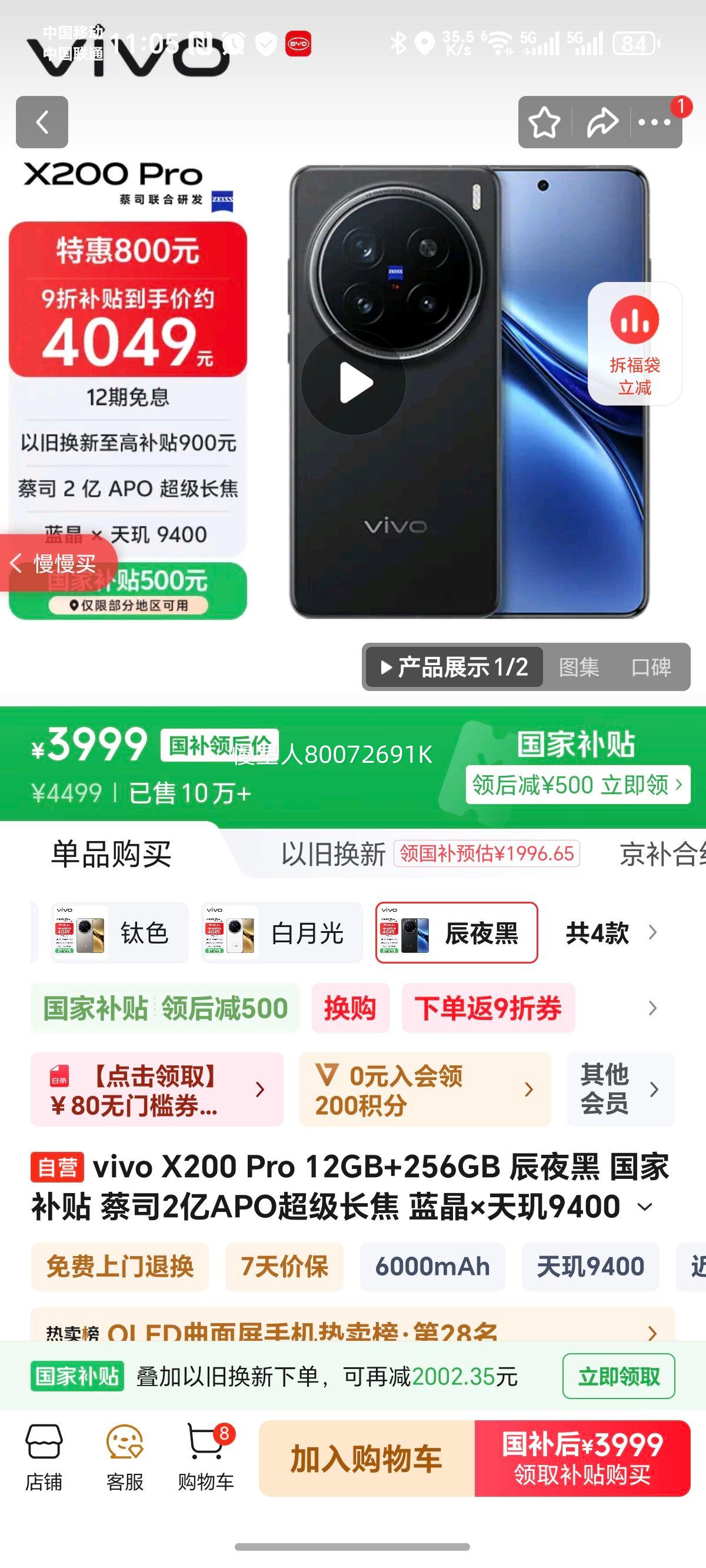
Task: Switch to the 图集 tab
Action: click(x=580, y=667)
